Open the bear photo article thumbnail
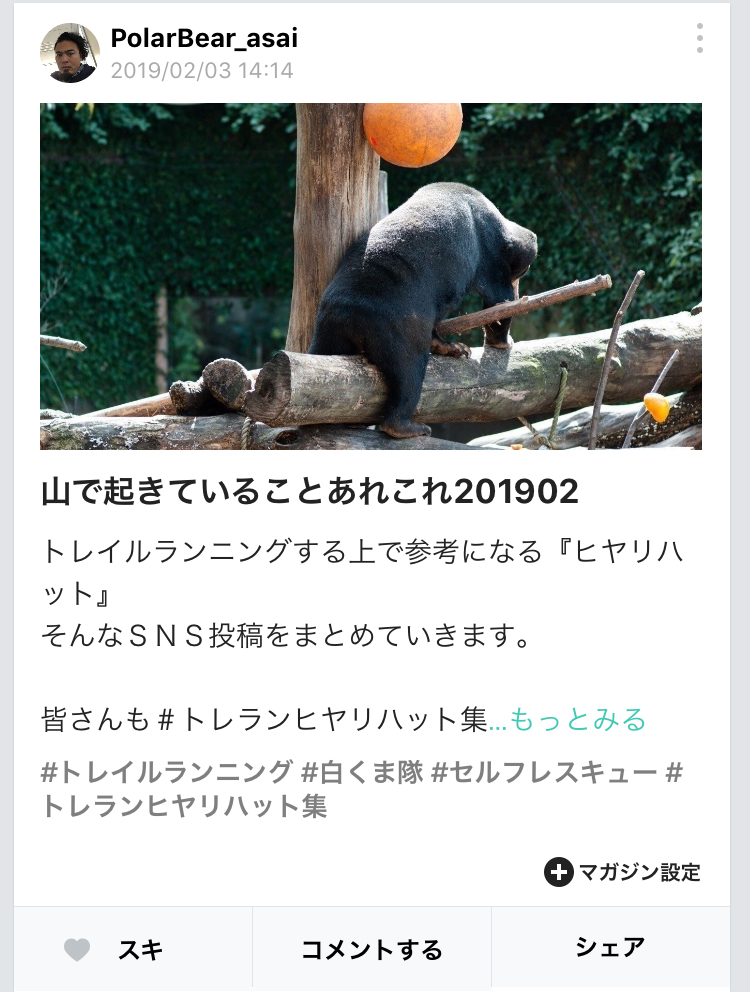750x992 pixels. 371,276
